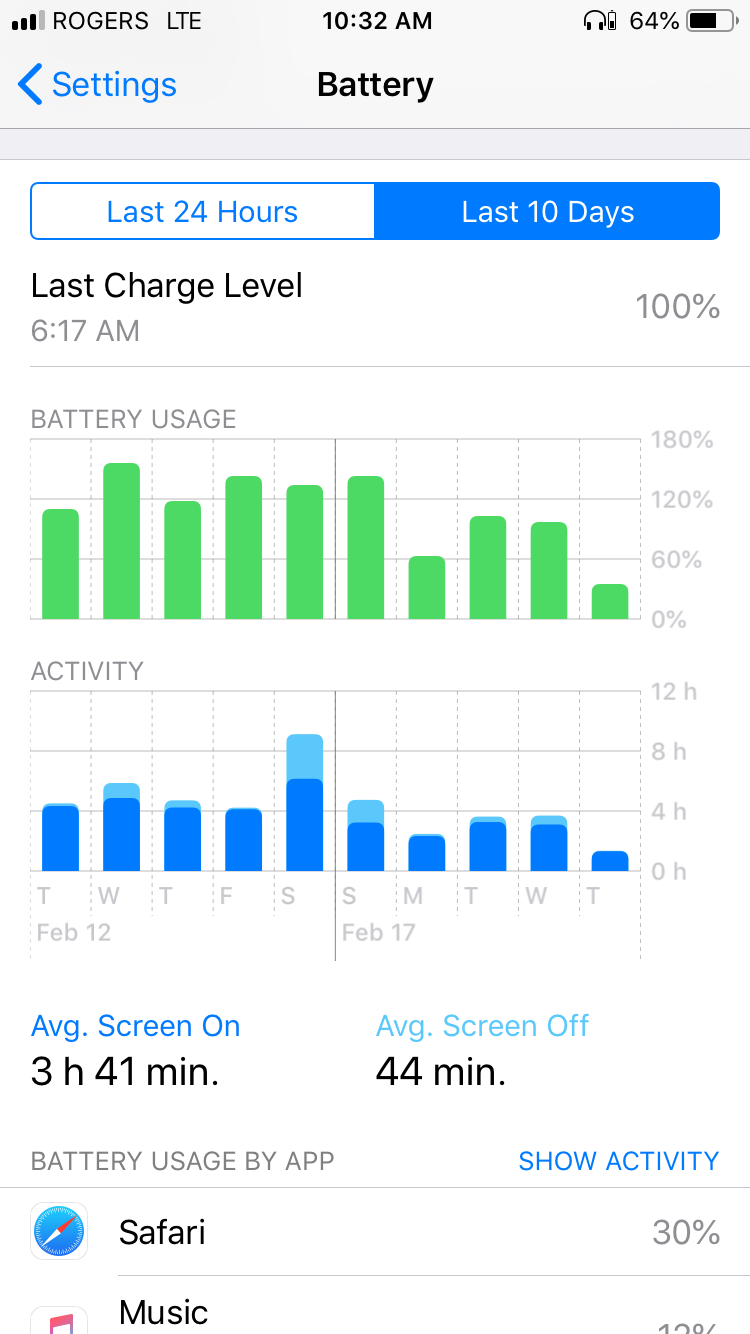The image size is (750, 1334).
Task: Open Safari battery usage row
Action: coord(375,1232)
